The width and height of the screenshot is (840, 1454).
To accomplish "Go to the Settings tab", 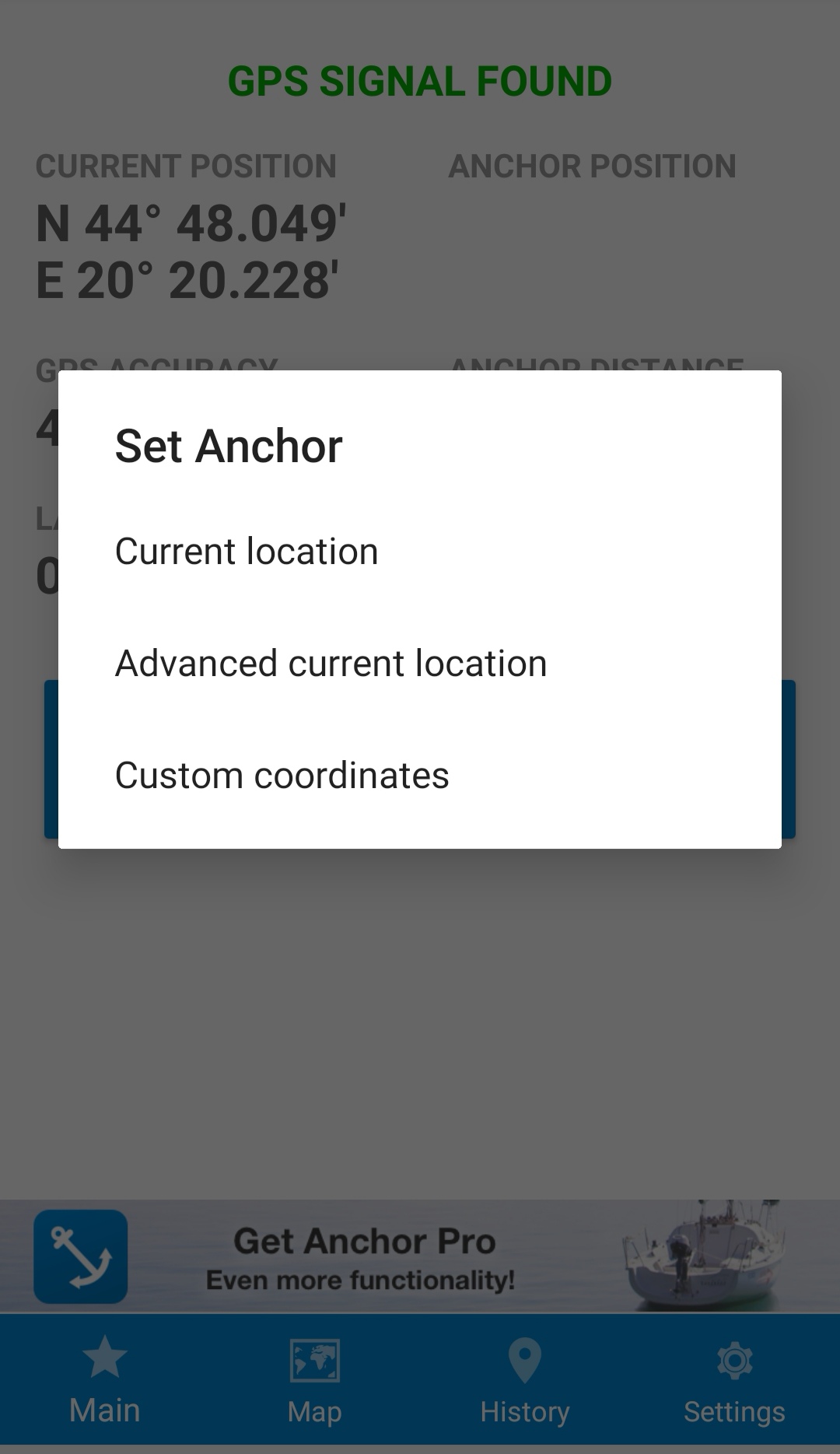I will pyautogui.click(x=735, y=1381).
